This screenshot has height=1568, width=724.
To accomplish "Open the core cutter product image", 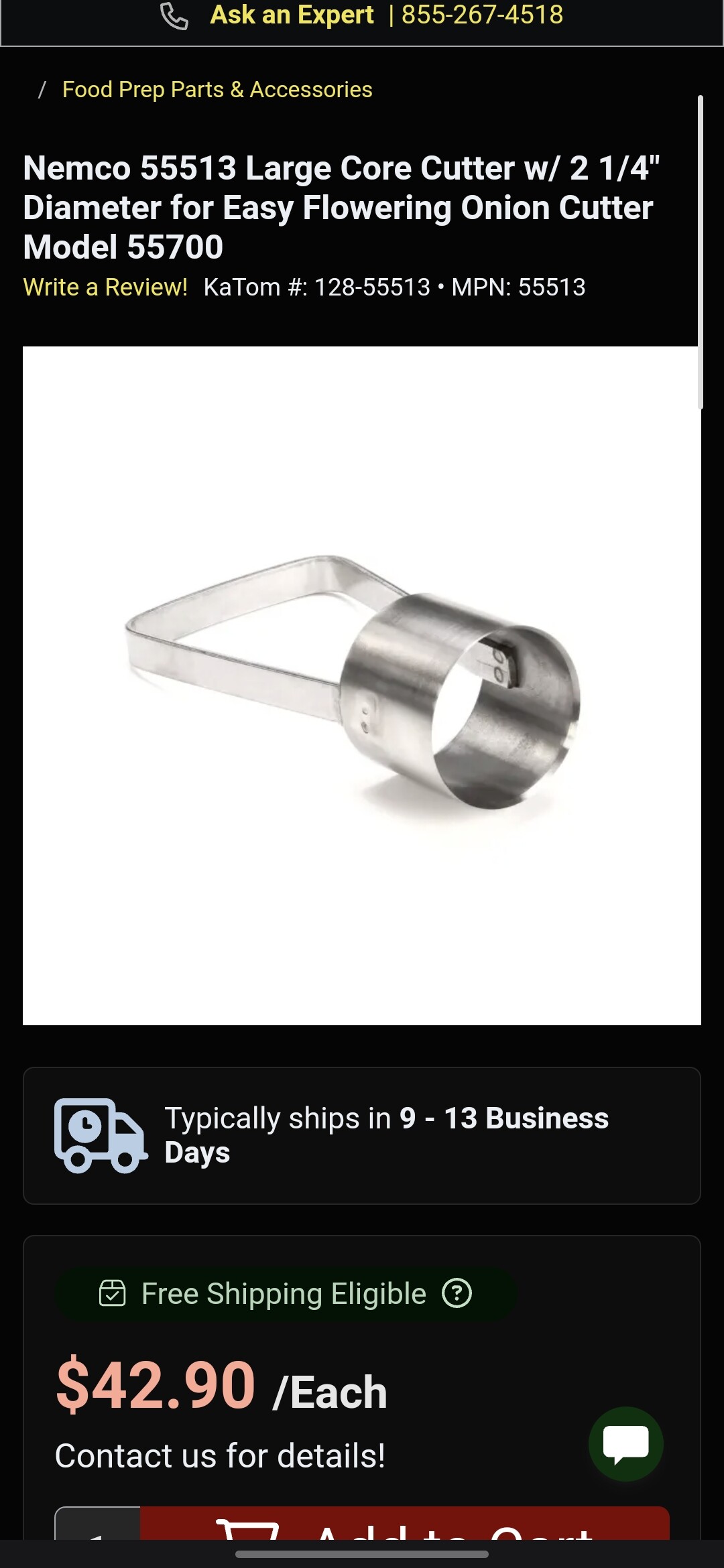I will tap(362, 685).
